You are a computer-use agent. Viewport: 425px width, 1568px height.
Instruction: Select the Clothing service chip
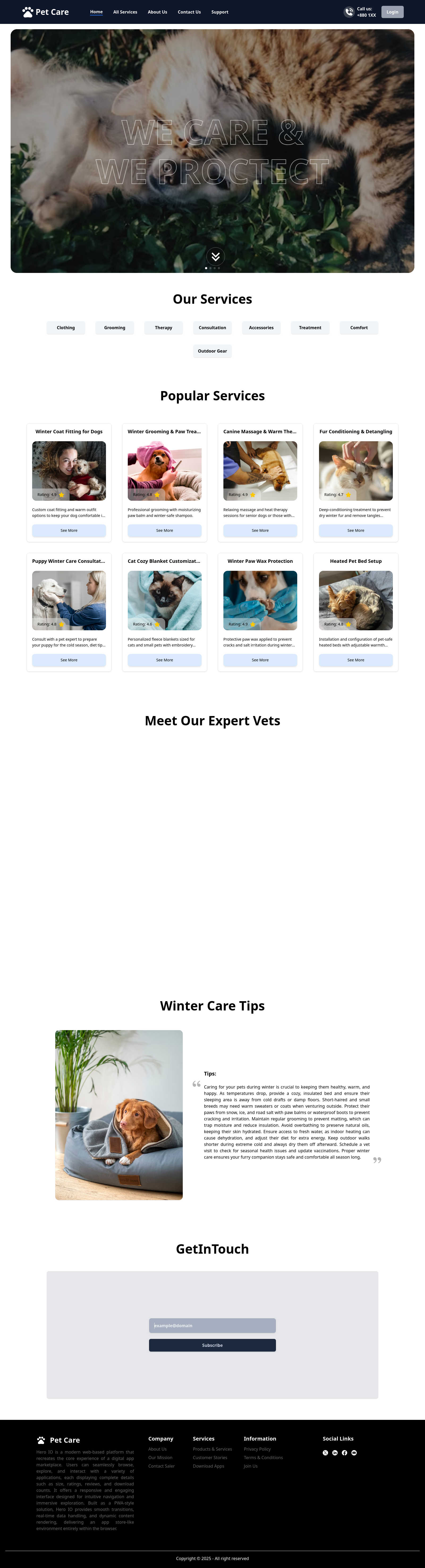(x=66, y=327)
